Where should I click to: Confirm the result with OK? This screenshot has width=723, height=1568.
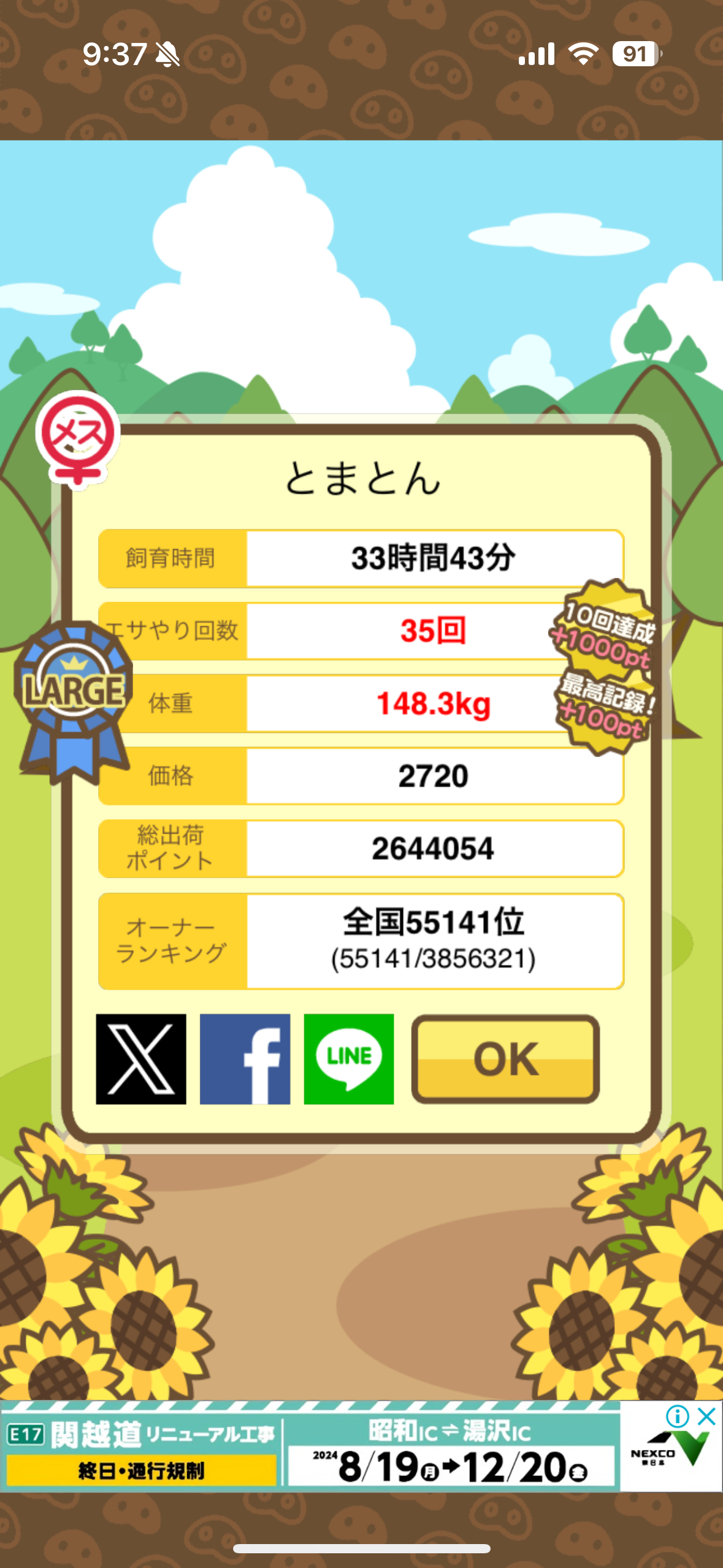(x=506, y=1059)
